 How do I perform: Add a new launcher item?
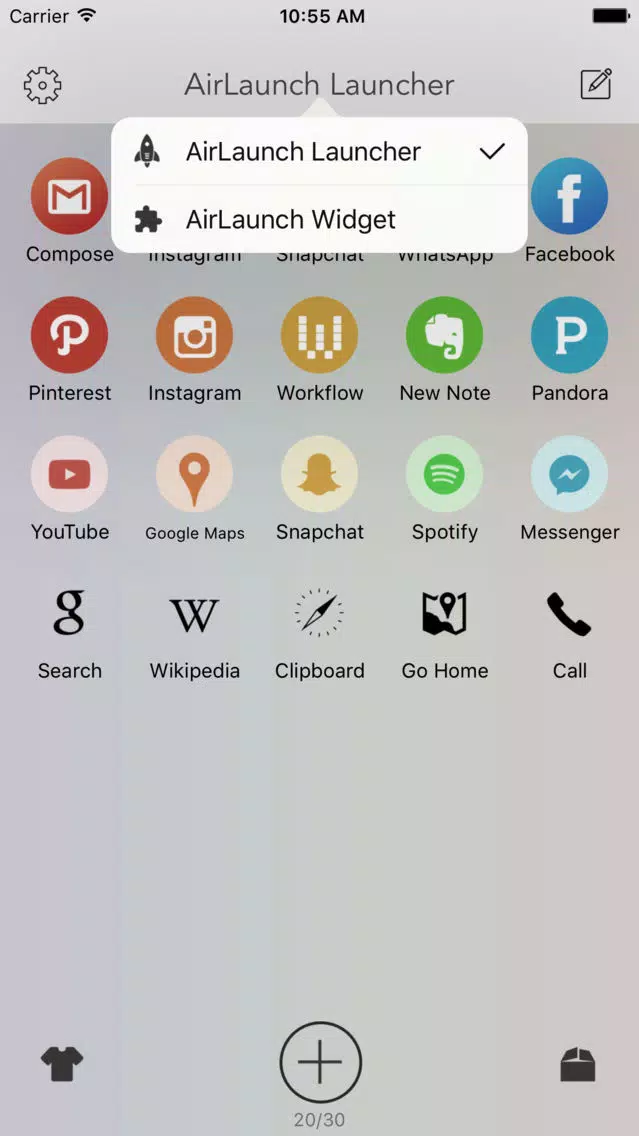pos(320,1062)
